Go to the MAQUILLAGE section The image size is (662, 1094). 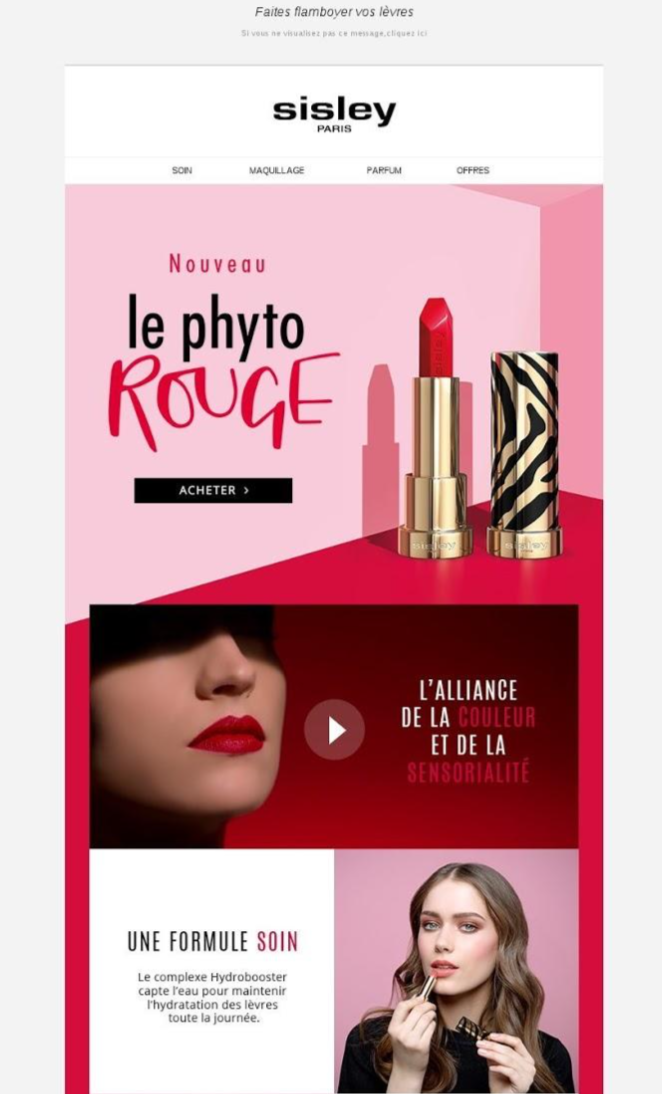tap(277, 171)
